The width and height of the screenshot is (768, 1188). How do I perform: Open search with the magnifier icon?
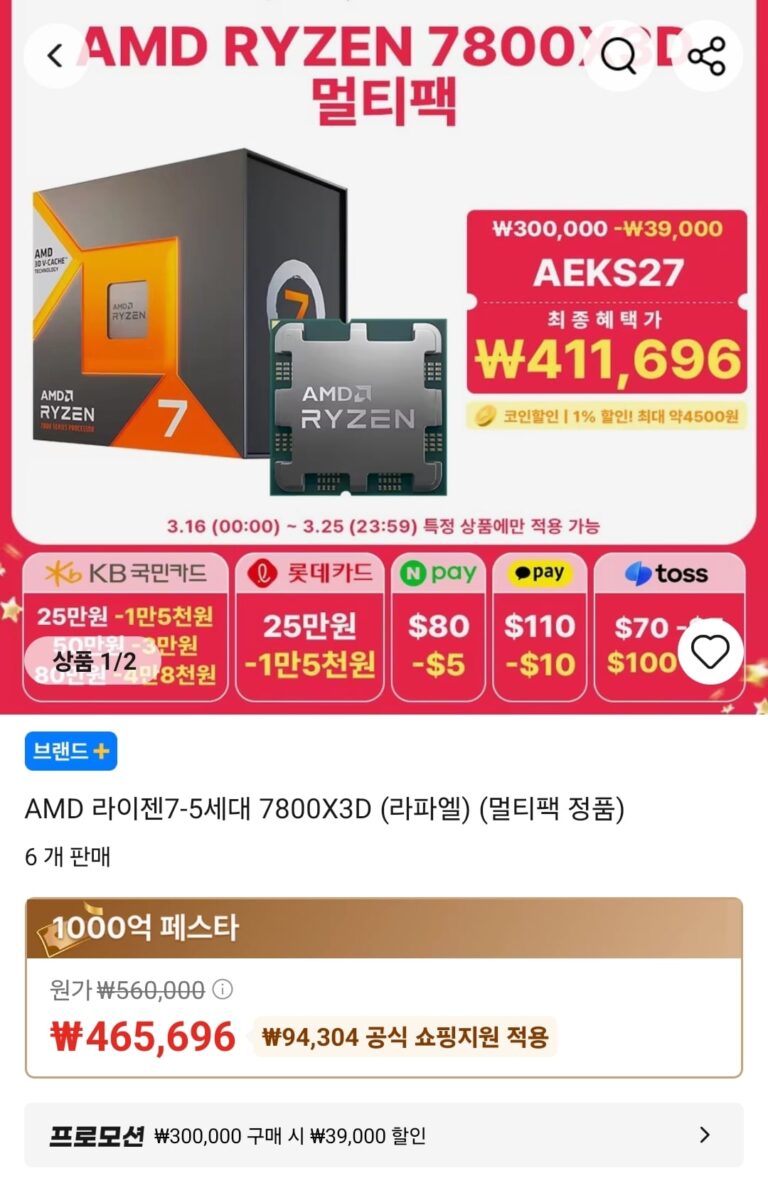[x=619, y=56]
